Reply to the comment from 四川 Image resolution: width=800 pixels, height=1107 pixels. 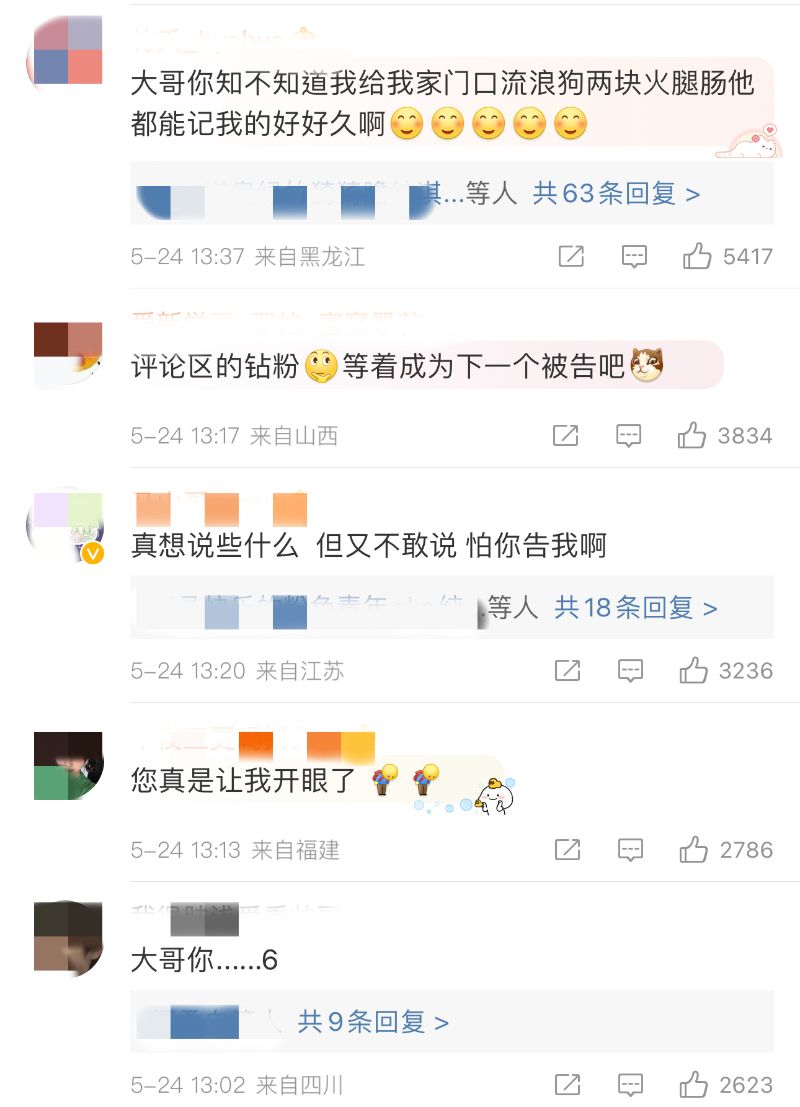[x=630, y=1084]
